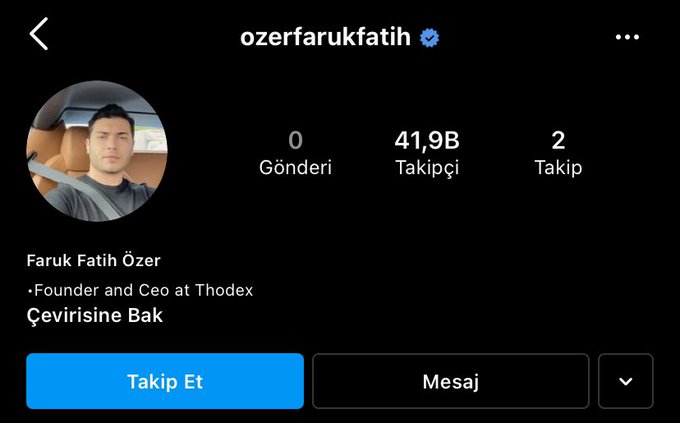Tap Çevirisine Bak to translate bio
This screenshot has height=423, width=680.
pyautogui.click(x=95, y=316)
